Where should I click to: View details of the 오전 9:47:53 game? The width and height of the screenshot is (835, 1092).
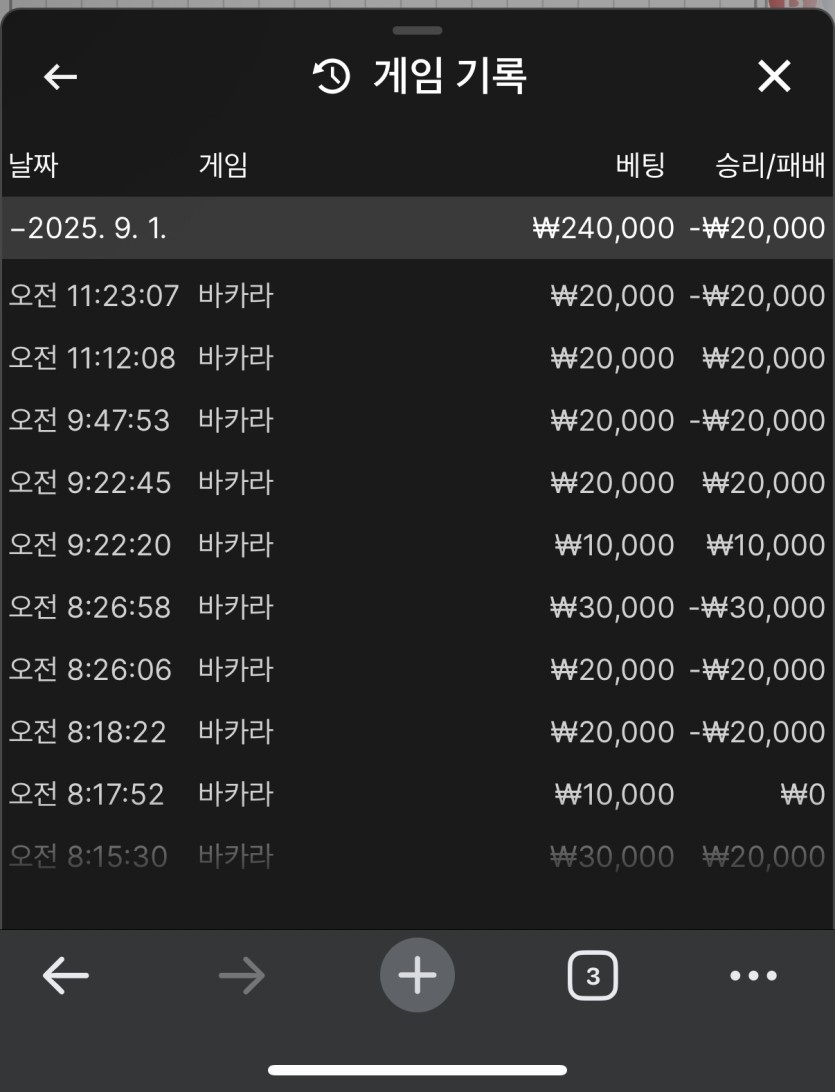pos(417,420)
